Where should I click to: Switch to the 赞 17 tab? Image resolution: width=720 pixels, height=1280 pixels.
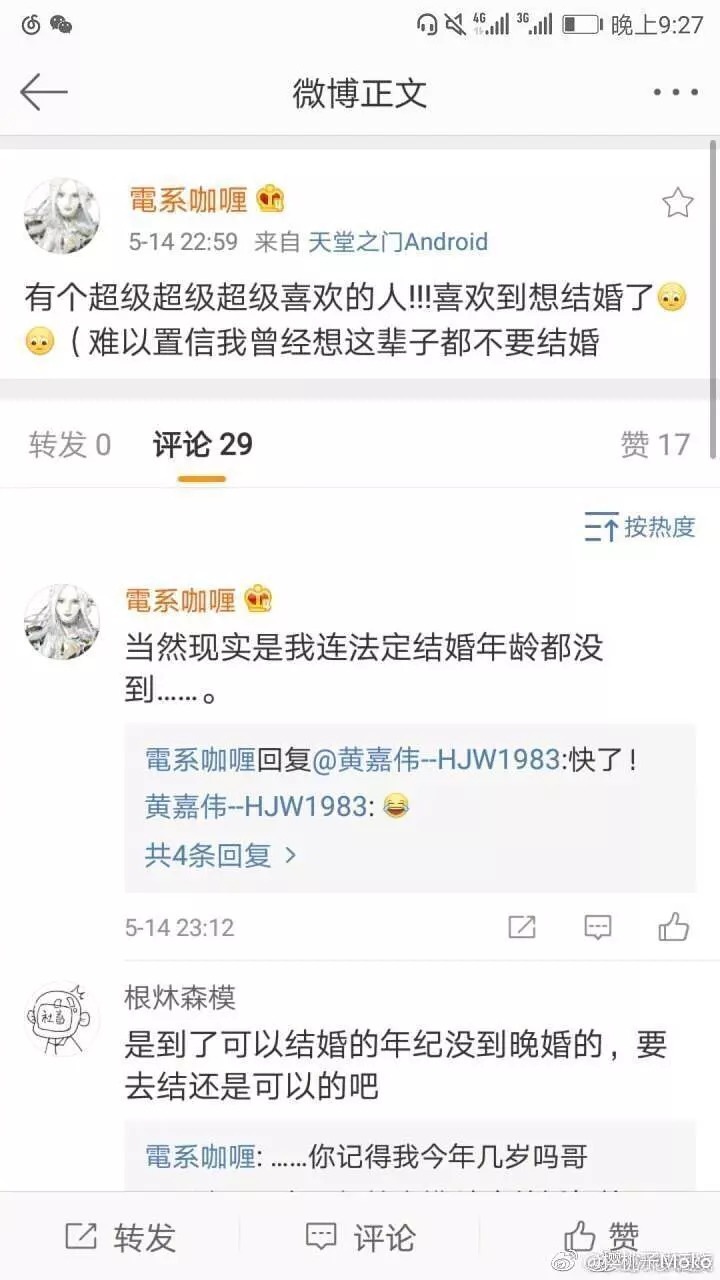pyautogui.click(x=655, y=445)
